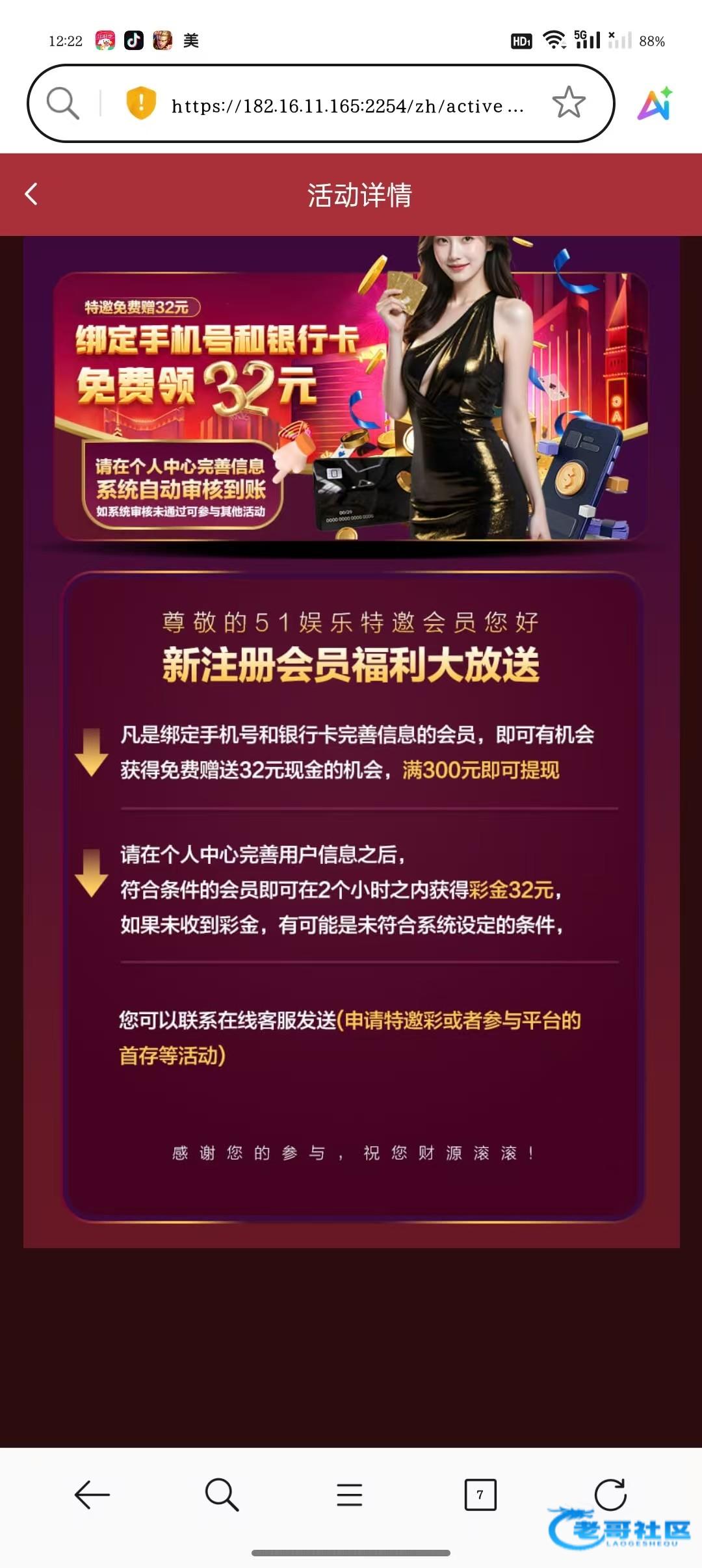Go back from the 活动详情 page
Image resolution: width=702 pixels, height=1568 pixels.
[x=31, y=194]
